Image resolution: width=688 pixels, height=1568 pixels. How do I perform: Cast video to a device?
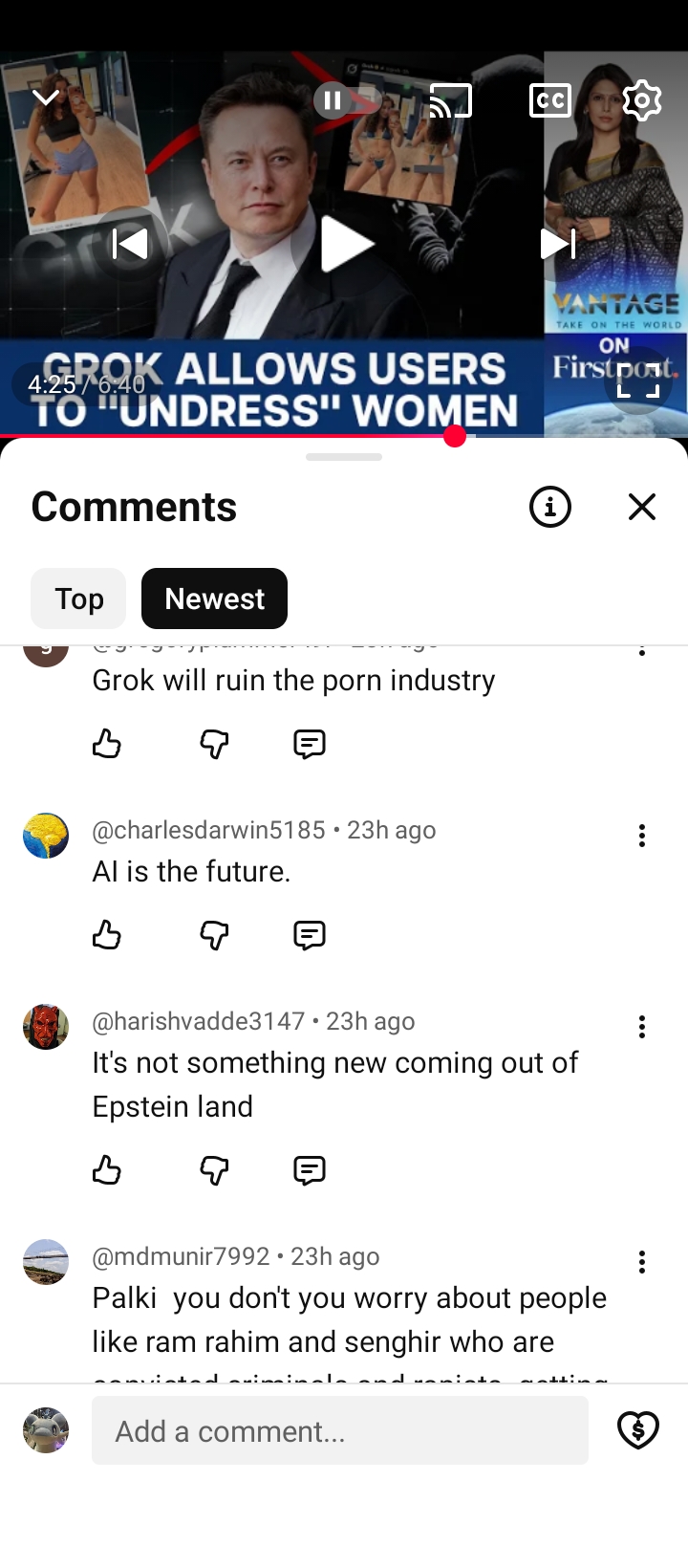pyautogui.click(x=451, y=100)
